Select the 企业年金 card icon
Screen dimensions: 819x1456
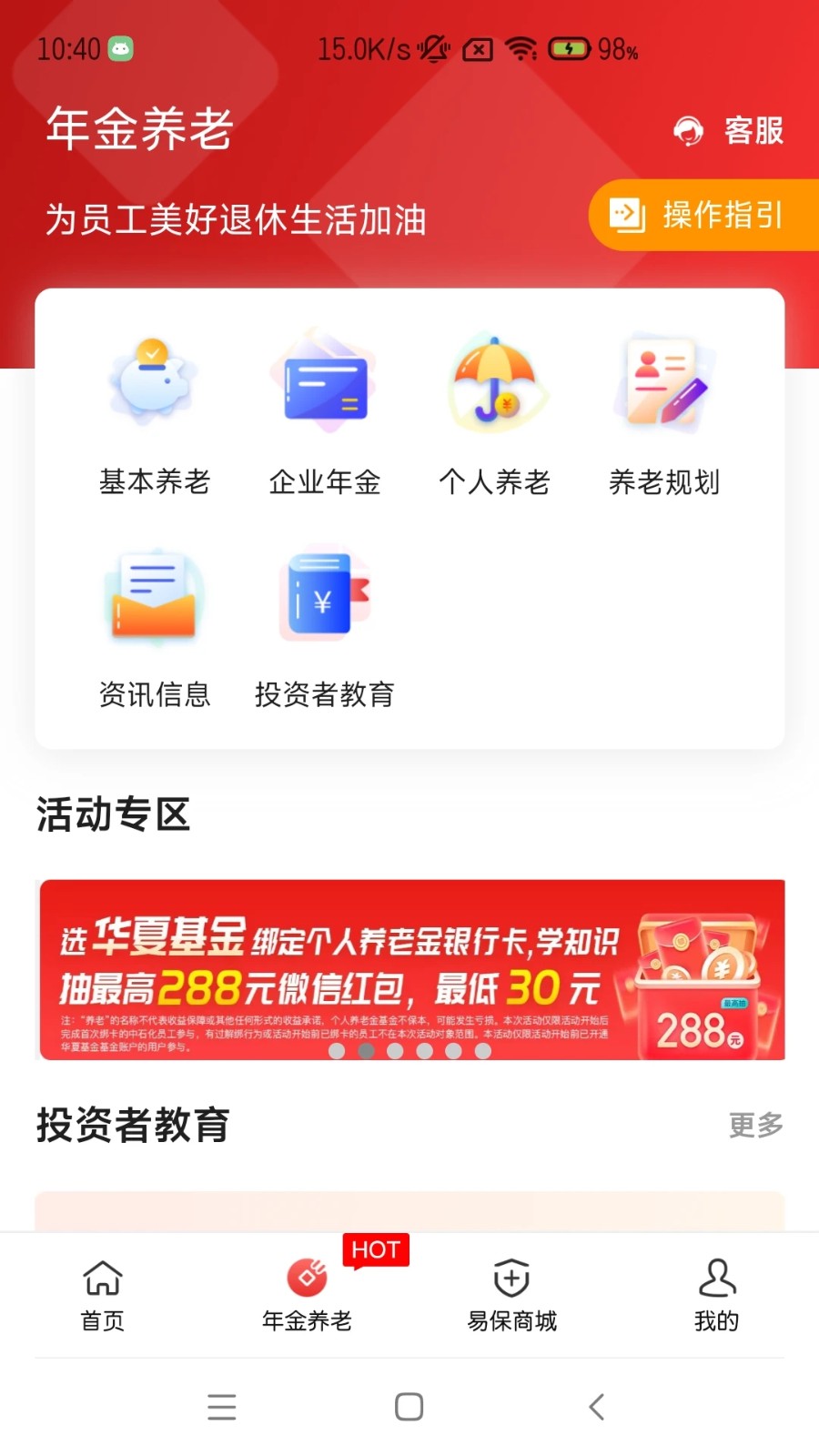pyautogui.click(x=324, y=382)
